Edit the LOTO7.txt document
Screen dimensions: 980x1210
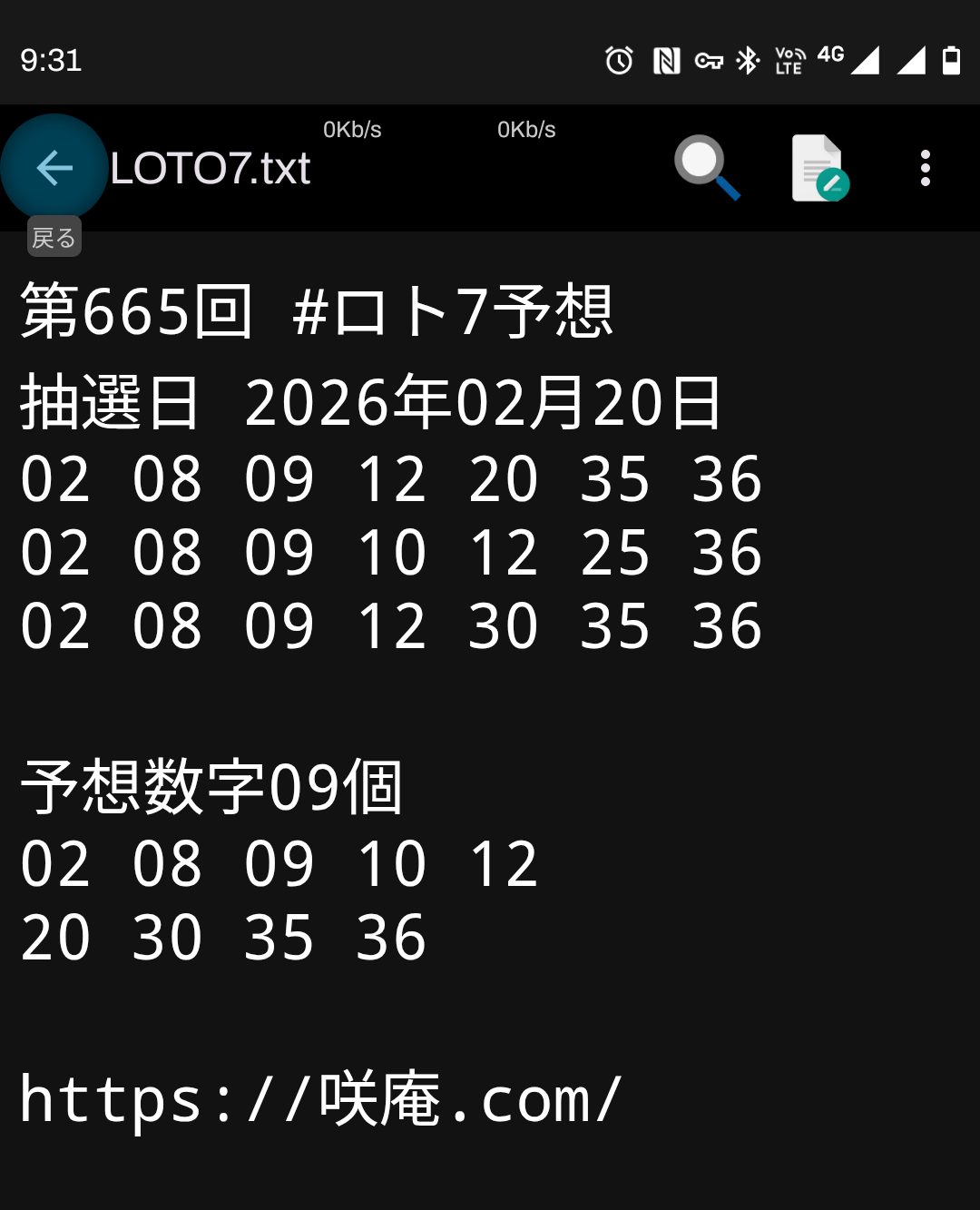pyautogui.click(x=818, y=168)
